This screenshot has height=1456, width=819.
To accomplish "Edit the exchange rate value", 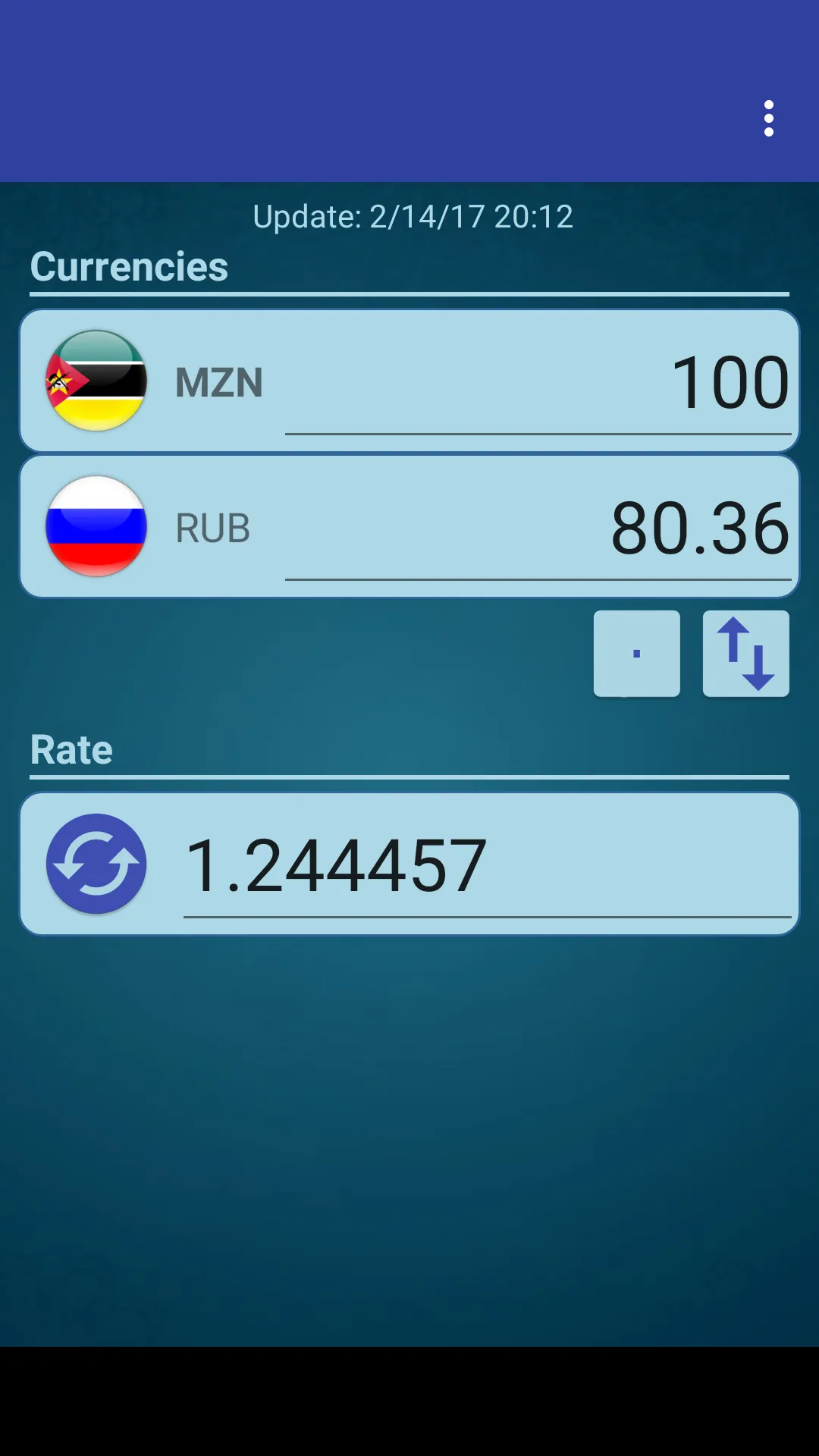I will coord(485,865).
